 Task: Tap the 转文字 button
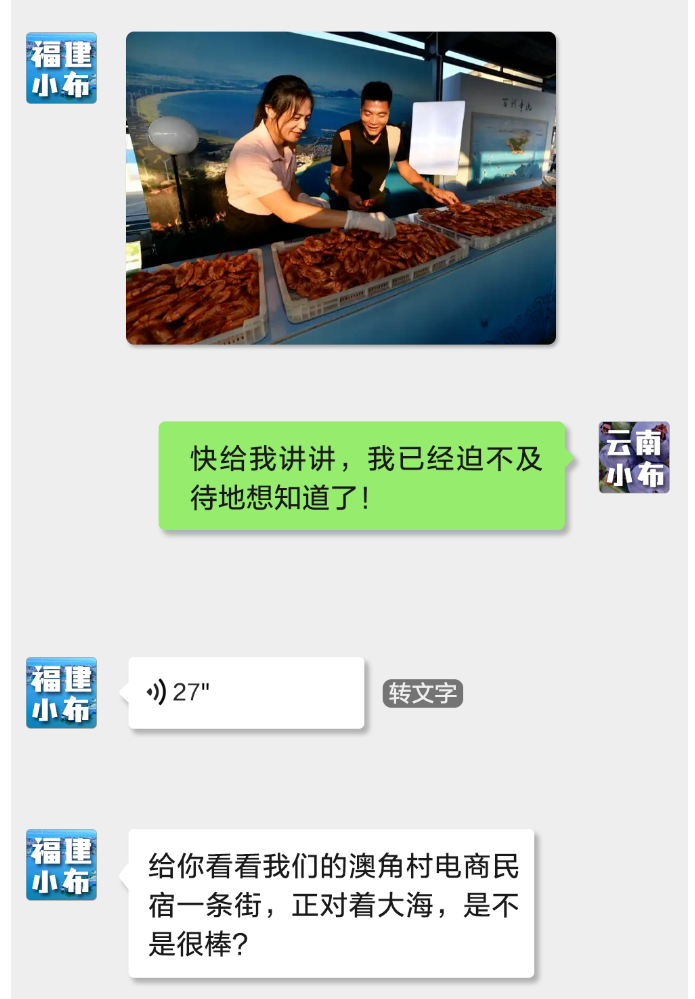422,693
